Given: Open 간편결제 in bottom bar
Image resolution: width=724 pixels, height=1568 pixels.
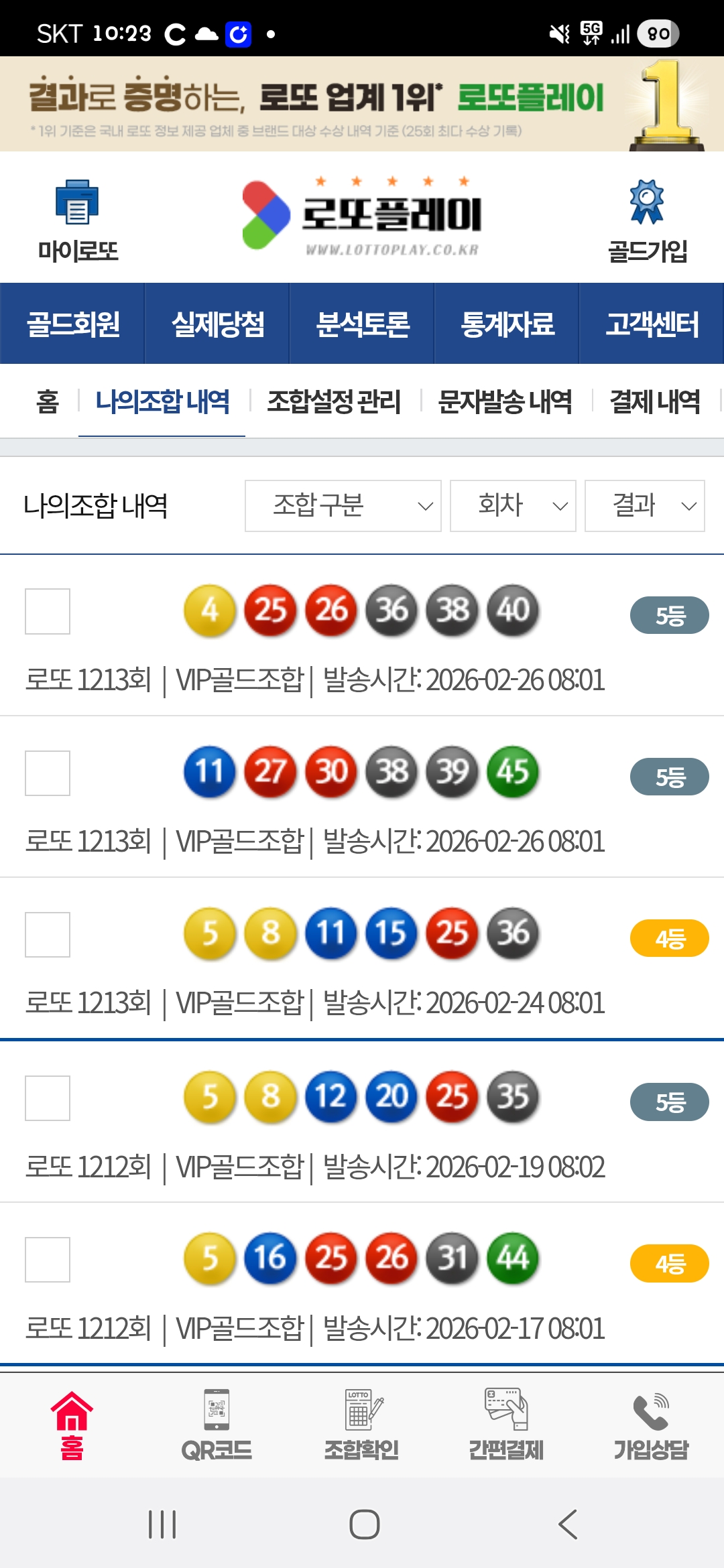Looking at the screenshot, I should pyautogui.click(x=506, y=1424).
